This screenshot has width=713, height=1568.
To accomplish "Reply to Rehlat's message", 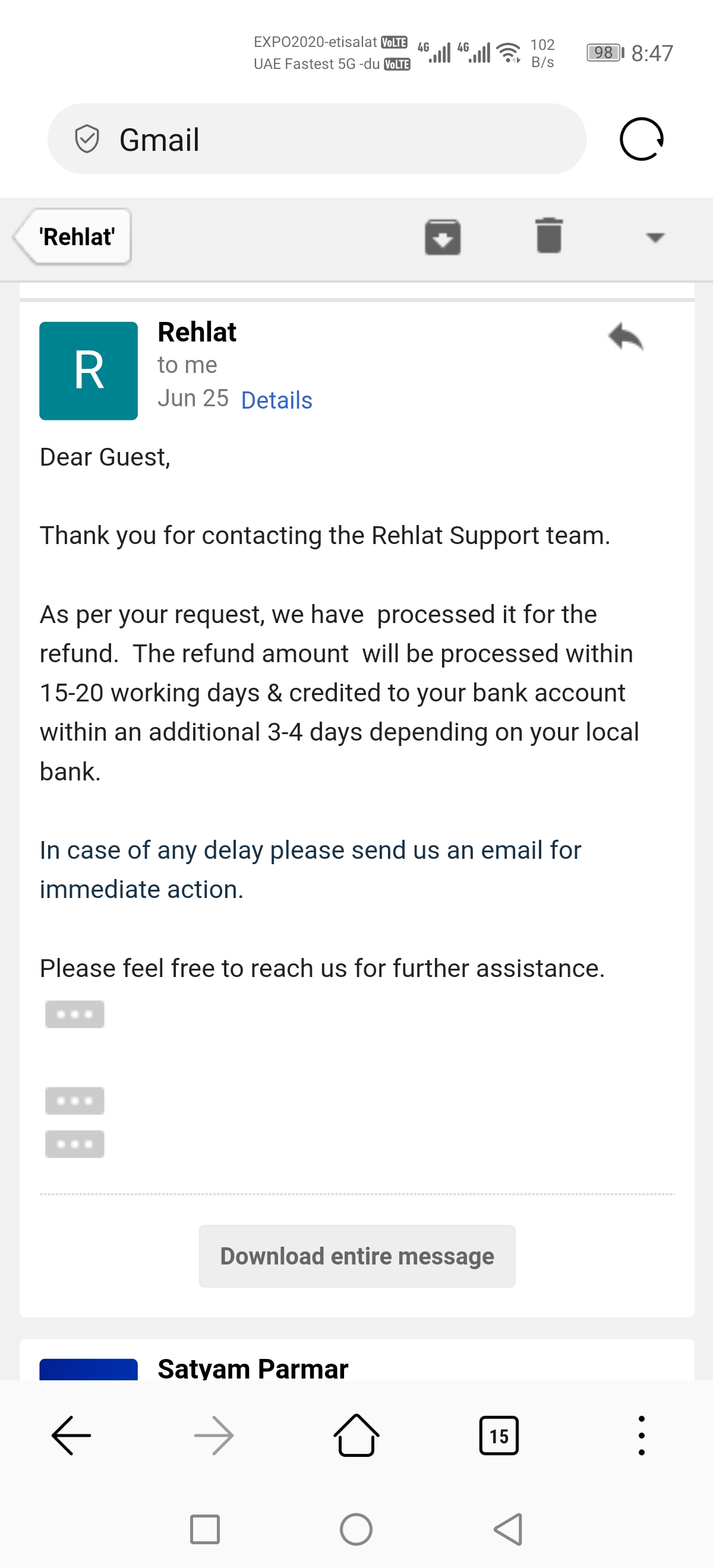I will pyautogui.click(x=625, y=337).
